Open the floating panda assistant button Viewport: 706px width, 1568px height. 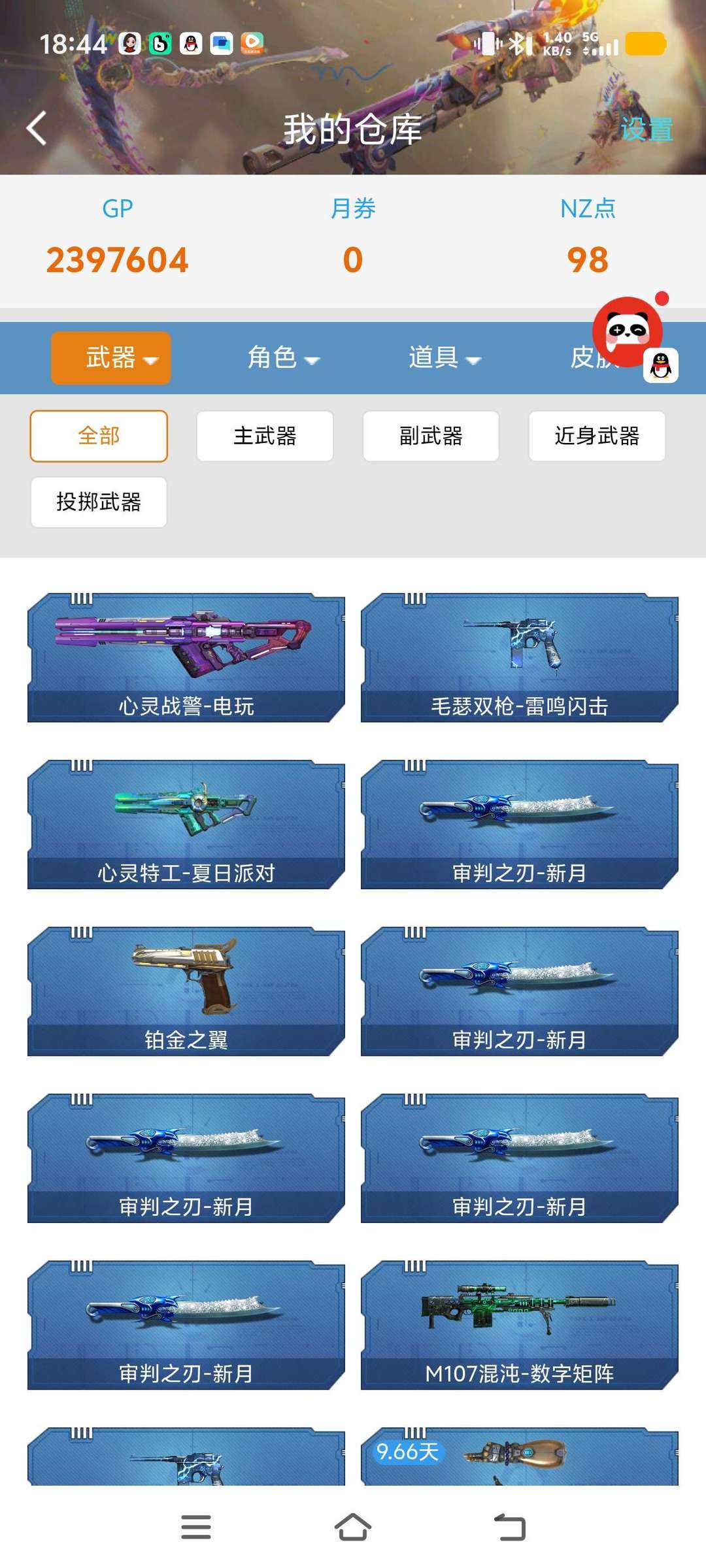pyautogui.click(x=627, y=331)
